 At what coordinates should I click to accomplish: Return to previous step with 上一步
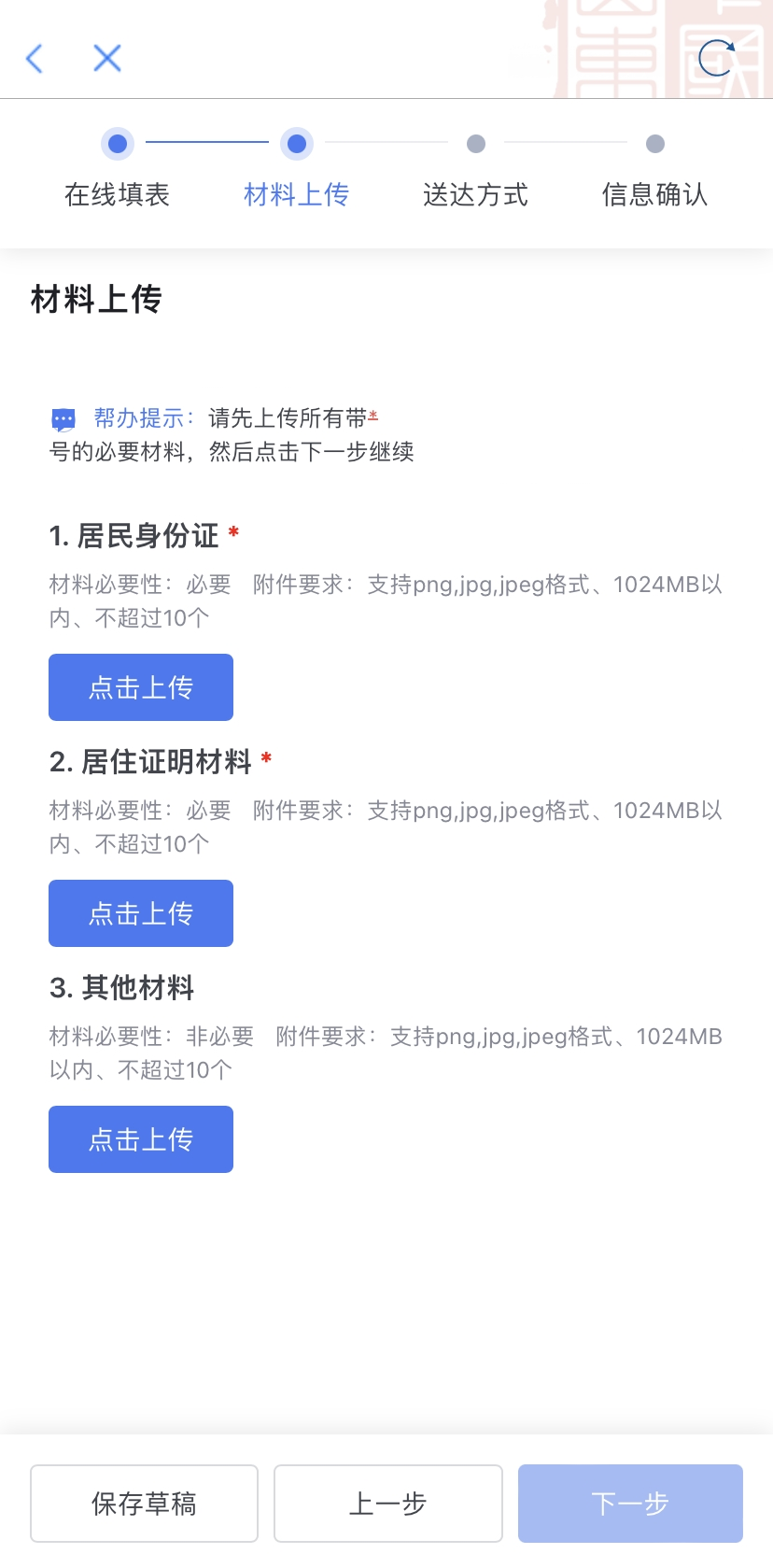387,1504
